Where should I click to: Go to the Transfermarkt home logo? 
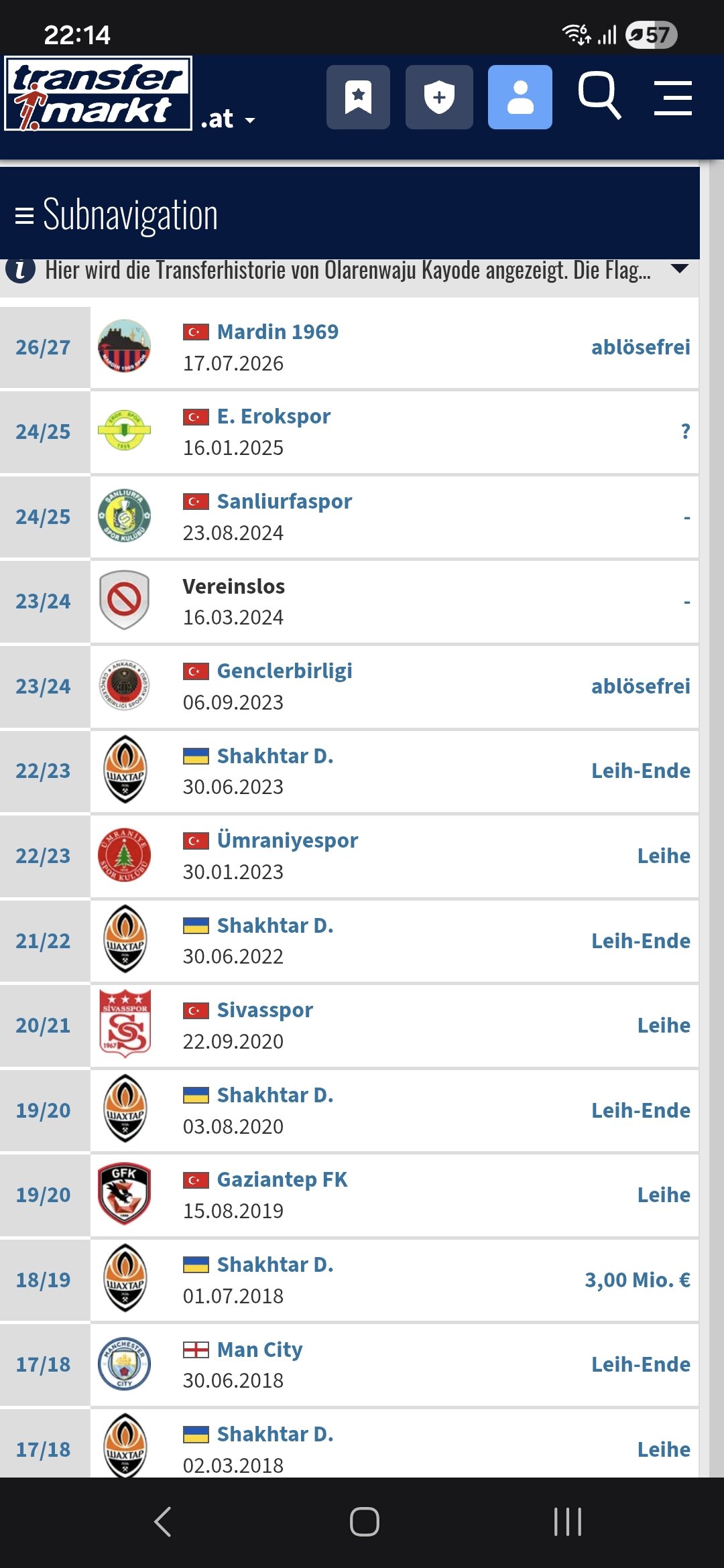click(99, 93)
